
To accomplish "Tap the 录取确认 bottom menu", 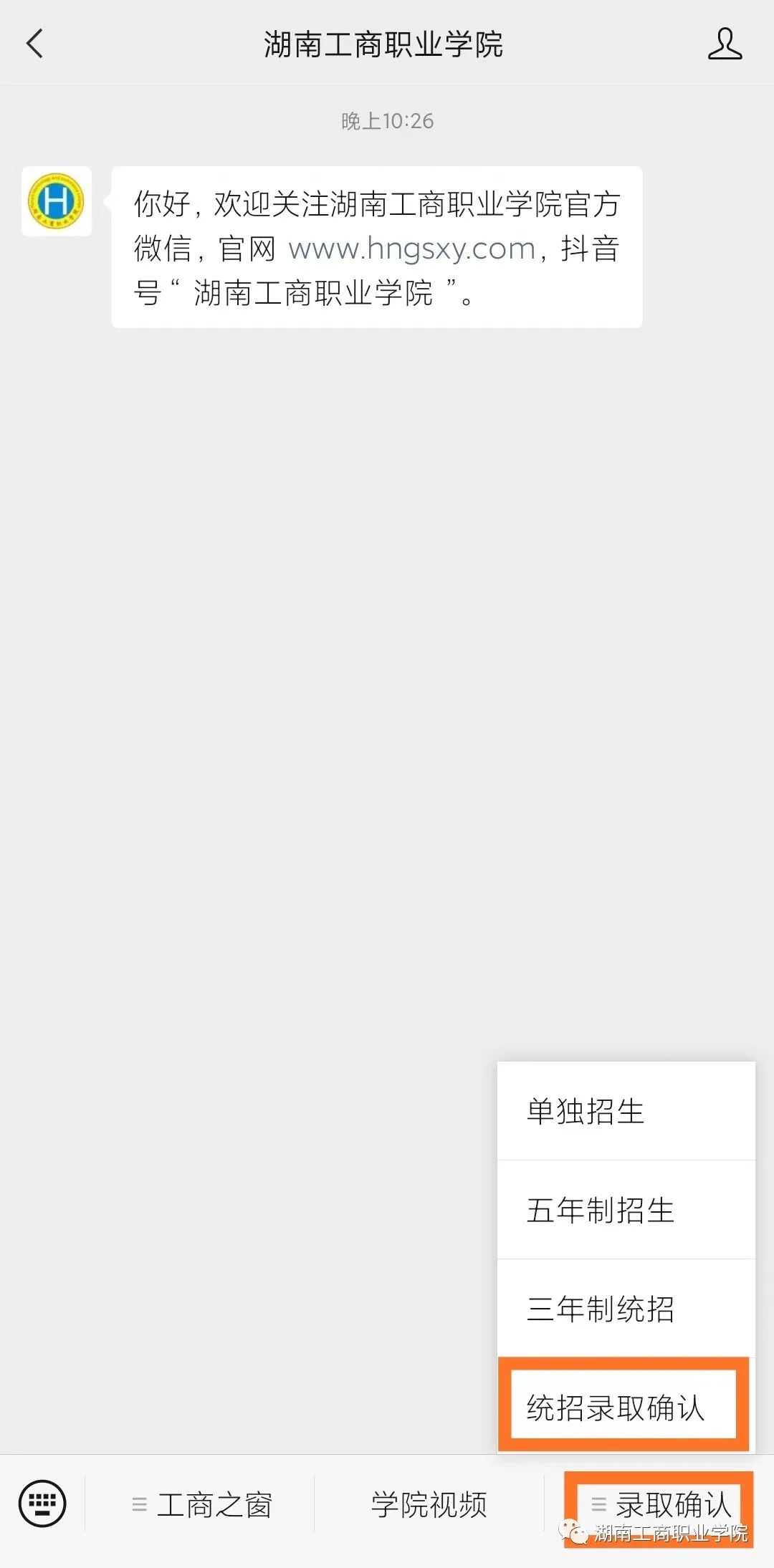I will tap(659, 1504).
